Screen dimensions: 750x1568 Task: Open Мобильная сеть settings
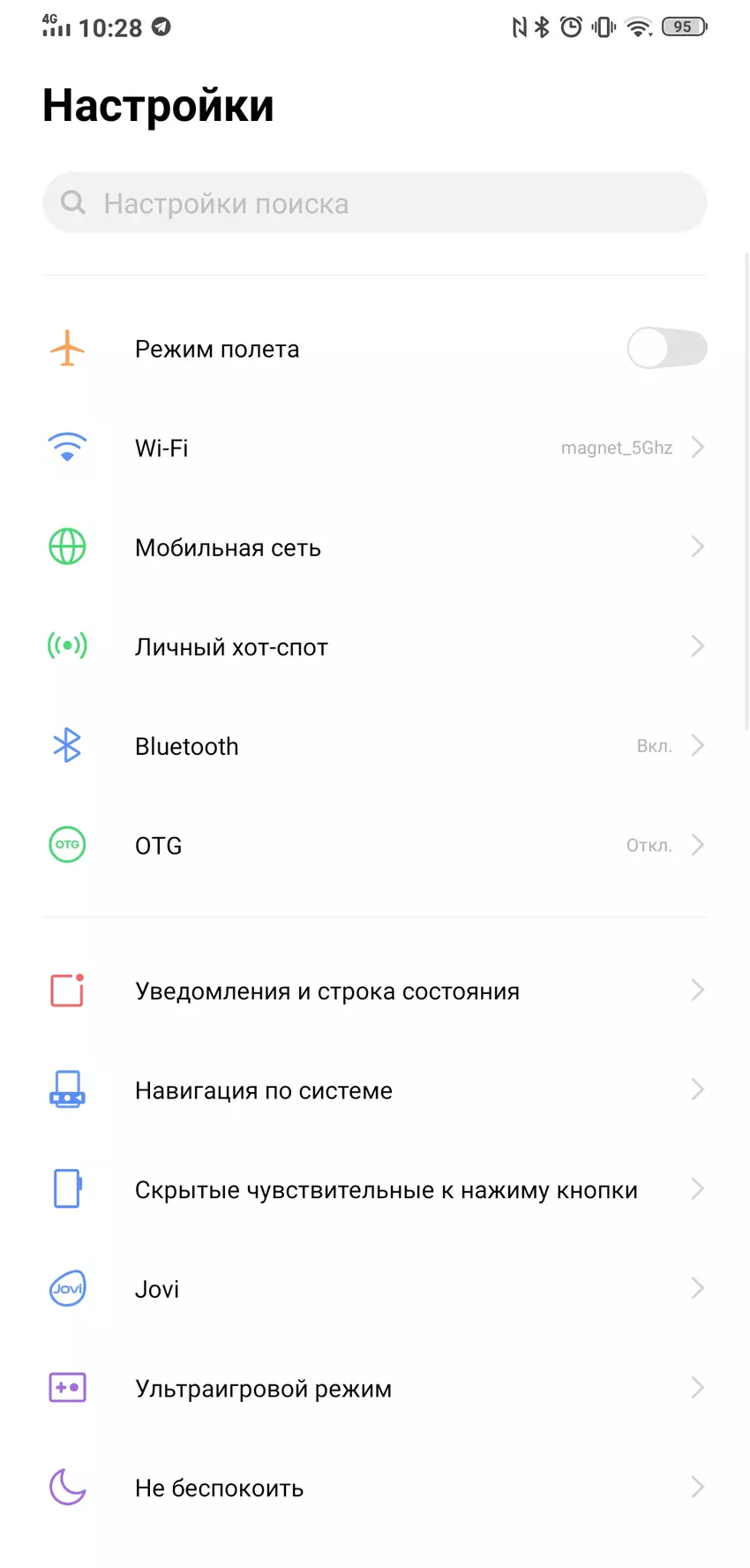point(374,547)
